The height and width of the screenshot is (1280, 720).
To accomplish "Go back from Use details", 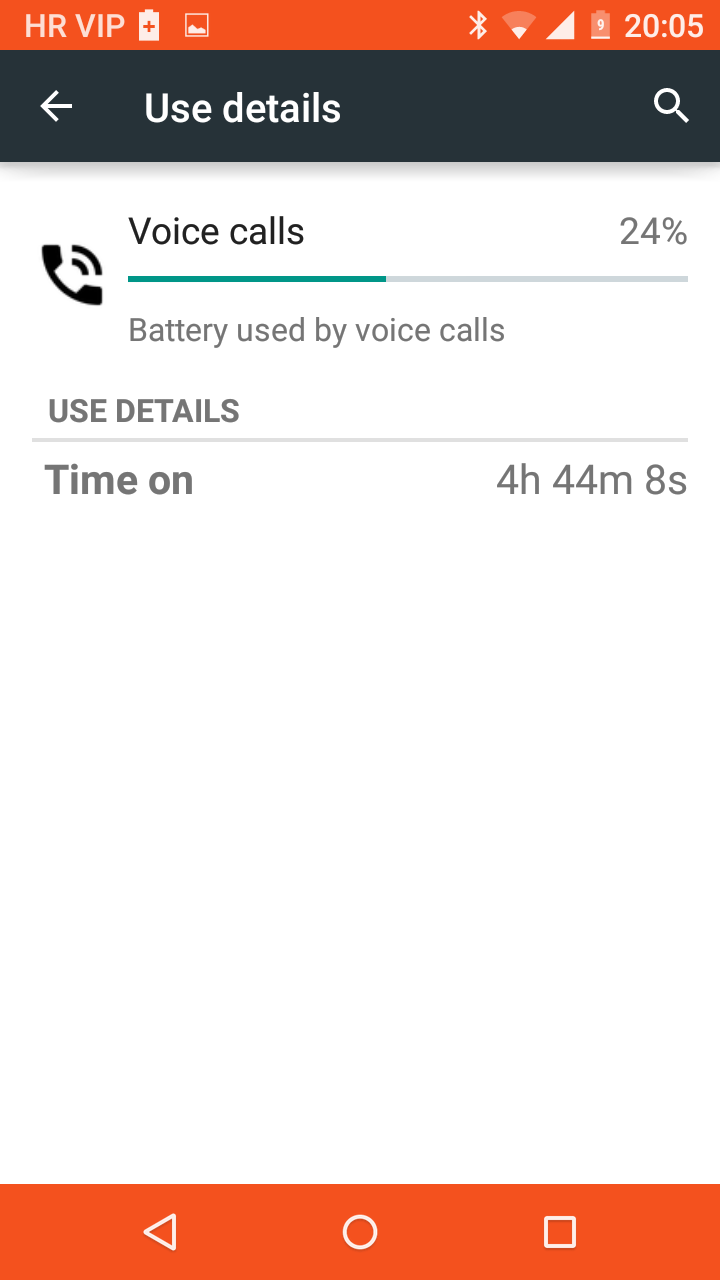I will (x=57, y=107).
